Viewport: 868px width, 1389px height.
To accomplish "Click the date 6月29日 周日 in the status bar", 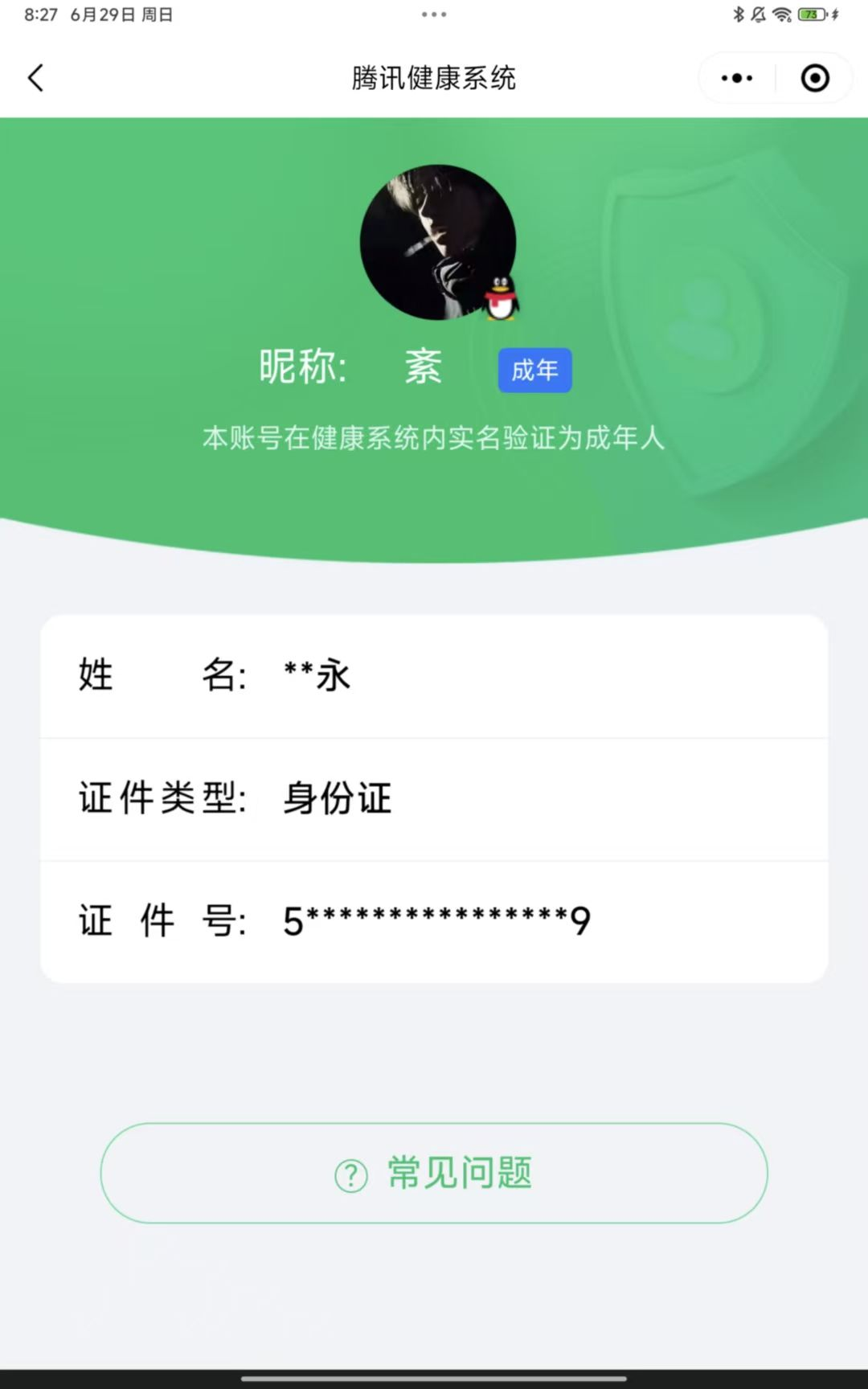I will tap(119, 14).
